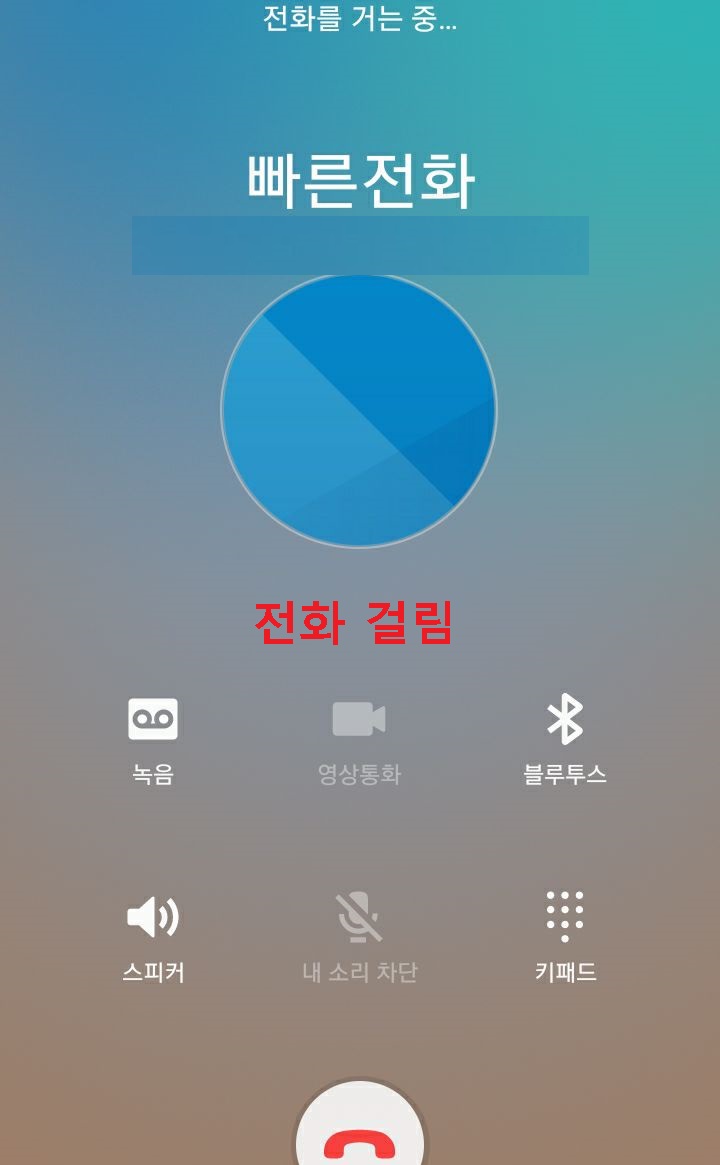Select the 스피커 speaker icon
This screenshot has width=720, height=1165.
pyautogui.click(x=153, y=915)
